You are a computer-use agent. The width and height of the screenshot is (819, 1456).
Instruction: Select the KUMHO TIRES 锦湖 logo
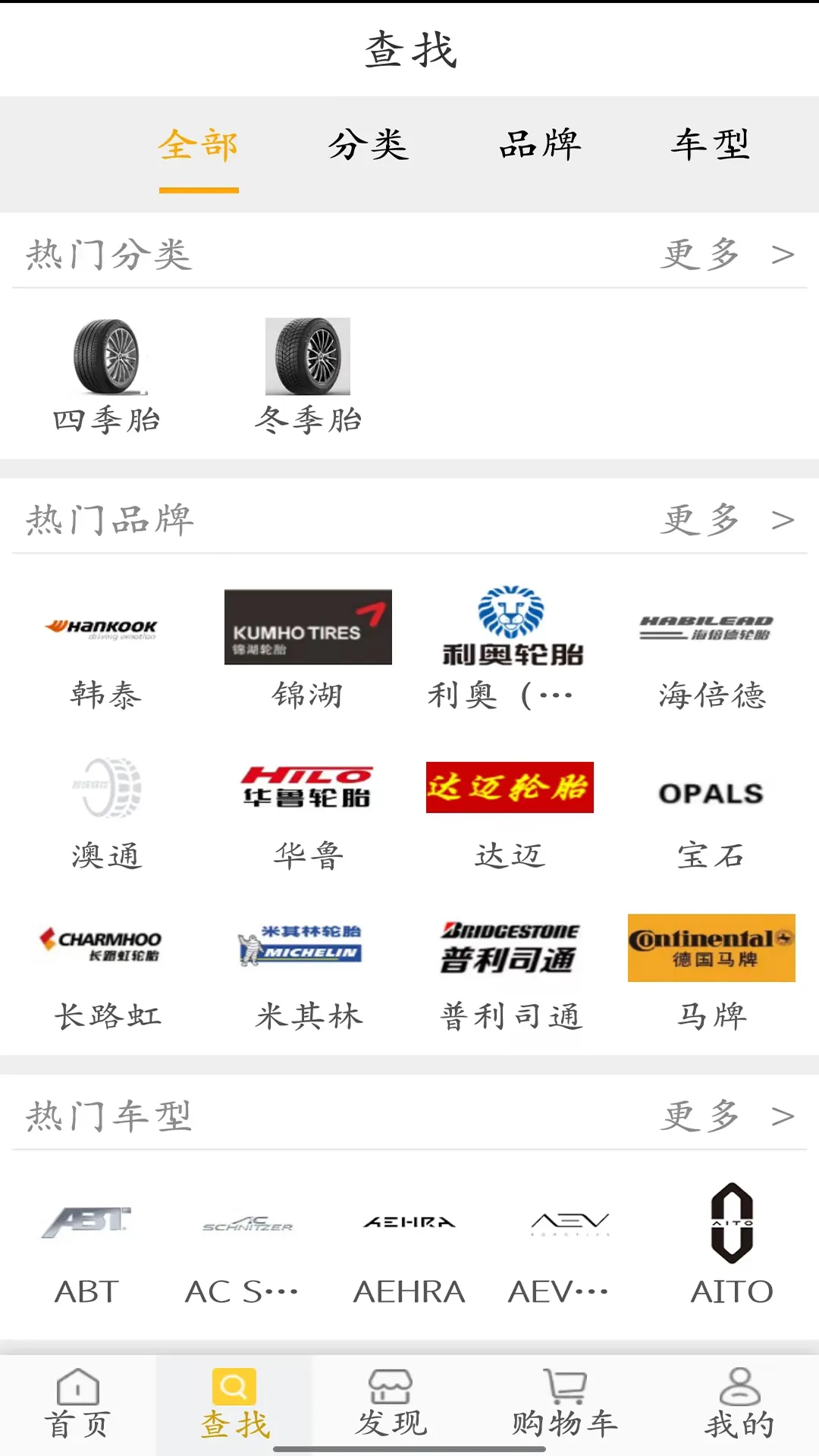308,628
